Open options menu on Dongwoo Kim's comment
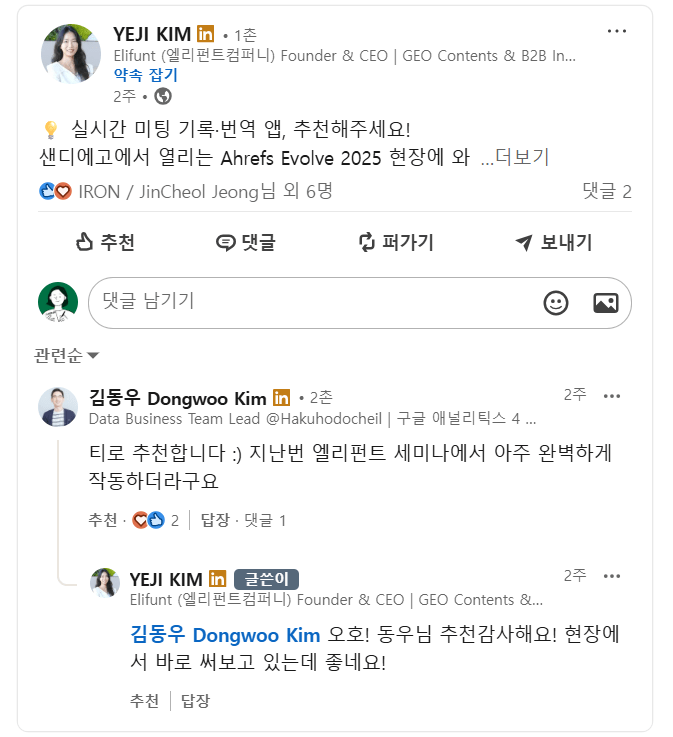The height and width of the screenshot is (737, 673). pyautogui.click(x=612, y=396)
